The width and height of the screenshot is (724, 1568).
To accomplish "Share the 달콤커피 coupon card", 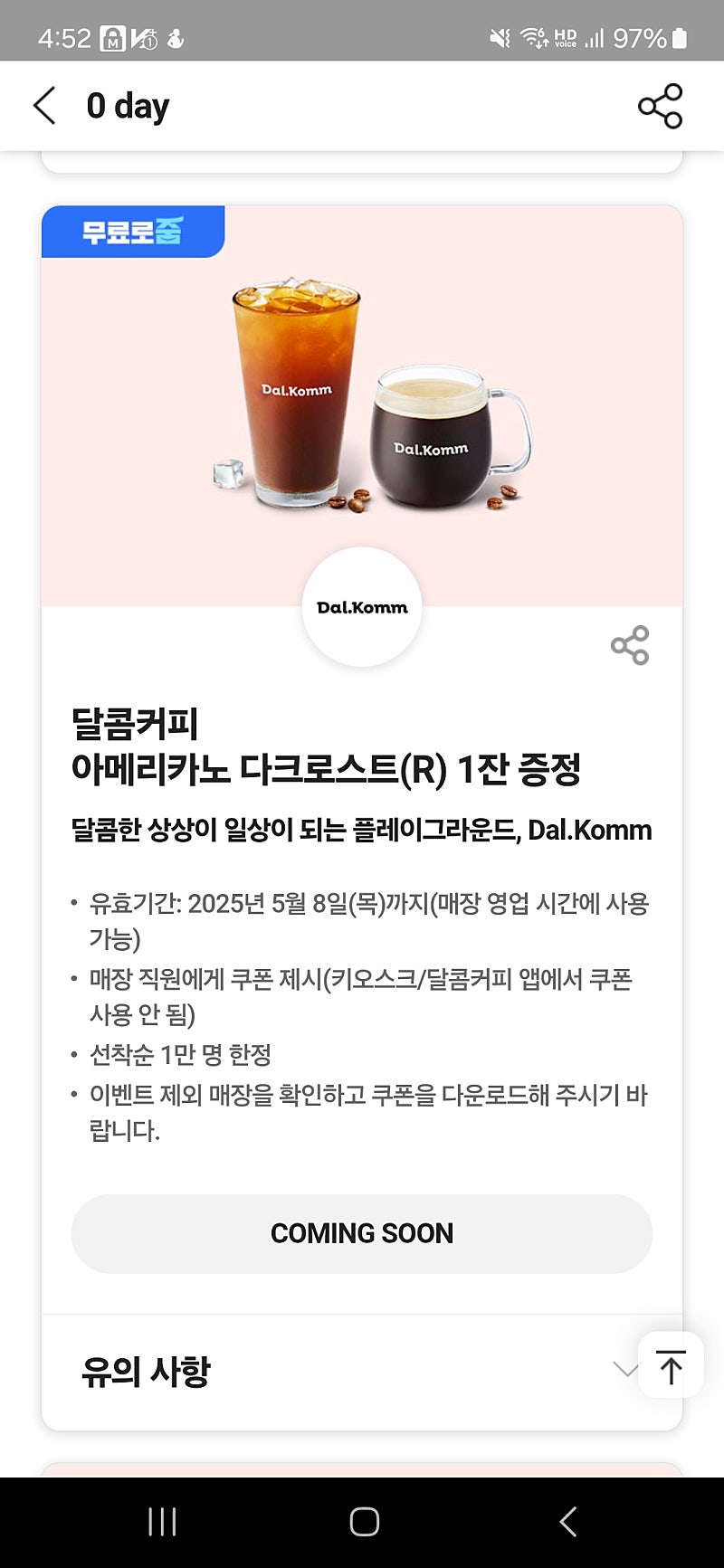I will pyautogui.click(x=630, y=645).
